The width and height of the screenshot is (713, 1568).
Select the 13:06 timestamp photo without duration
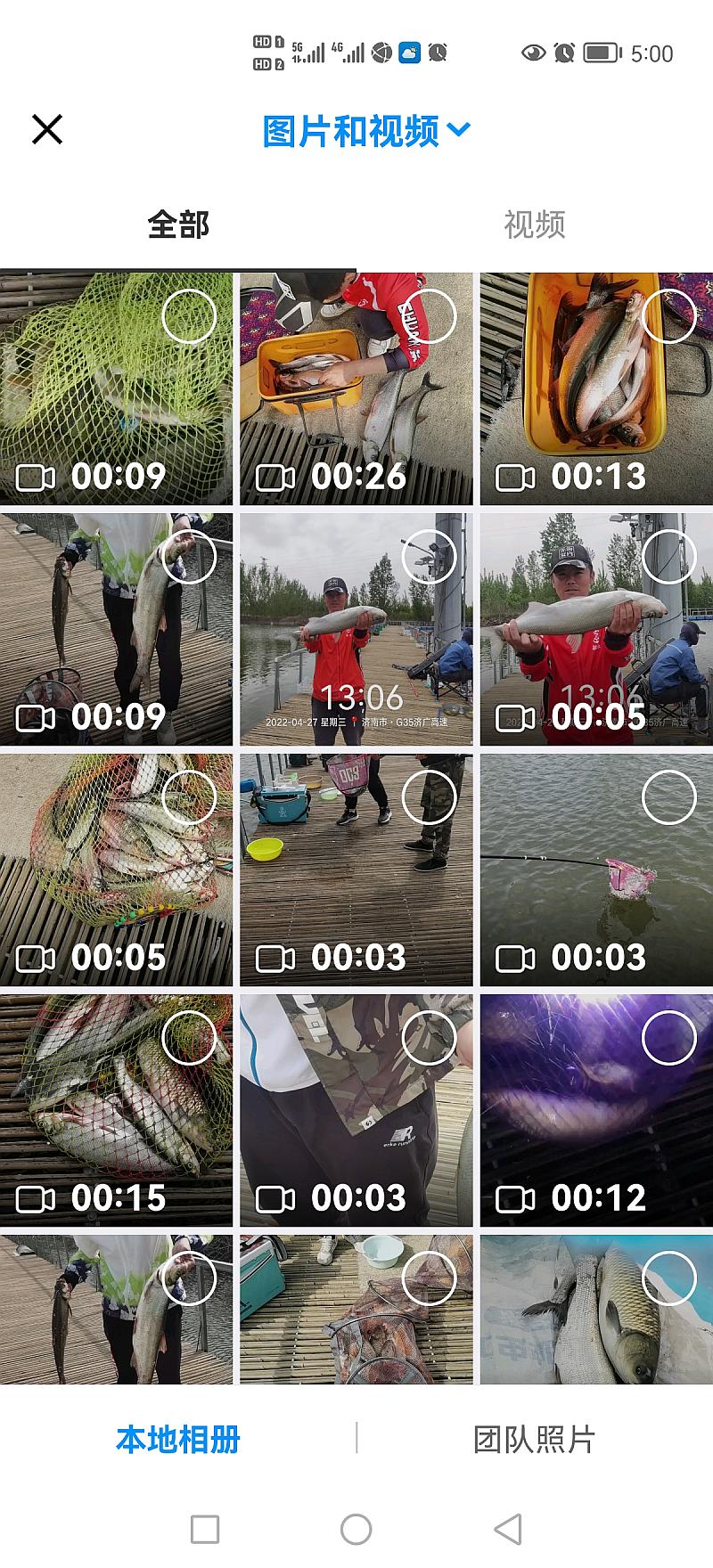pos(429,557)
